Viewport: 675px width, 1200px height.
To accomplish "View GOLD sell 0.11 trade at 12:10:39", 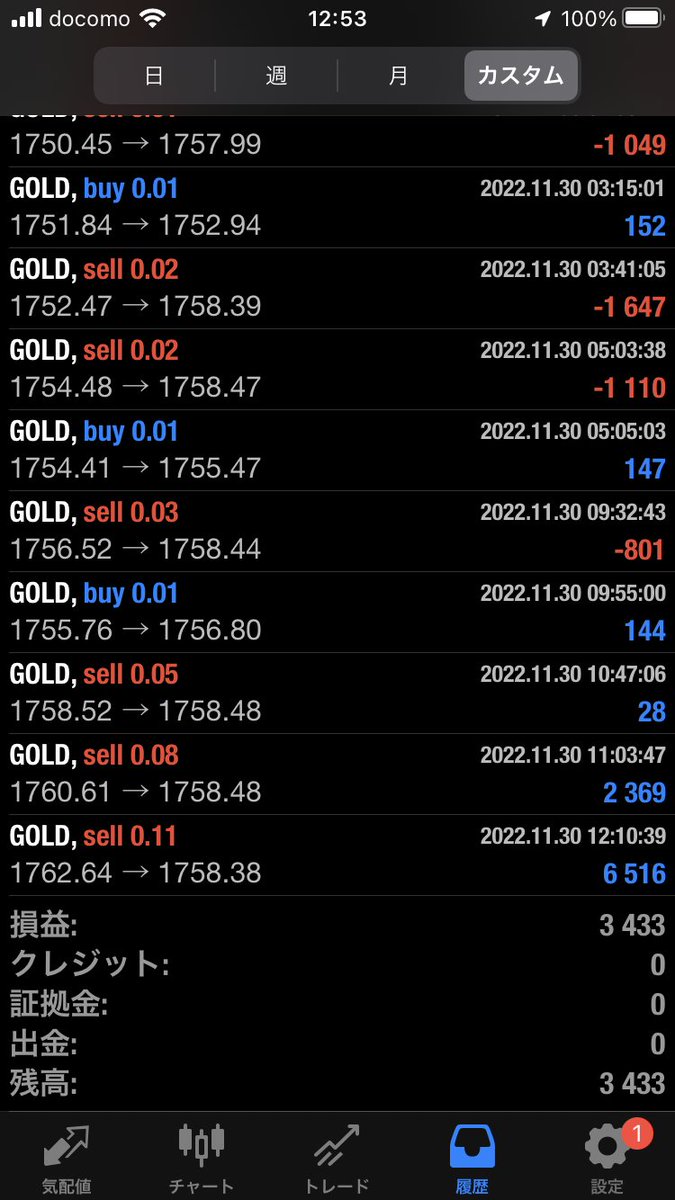I will [x=337, y=855].
